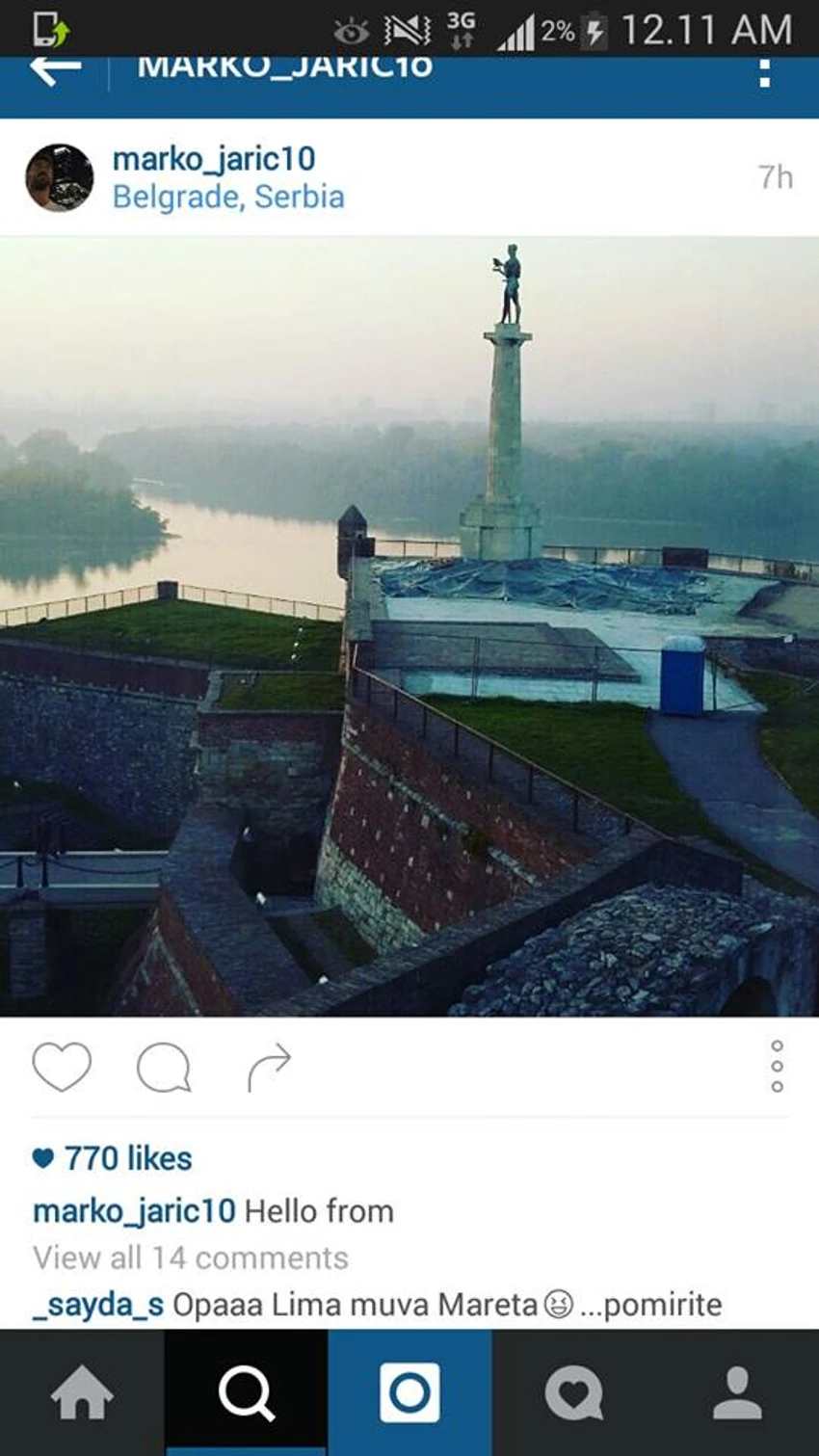
Task: Switch to the Search tab
Action: tap(246, 1393)
